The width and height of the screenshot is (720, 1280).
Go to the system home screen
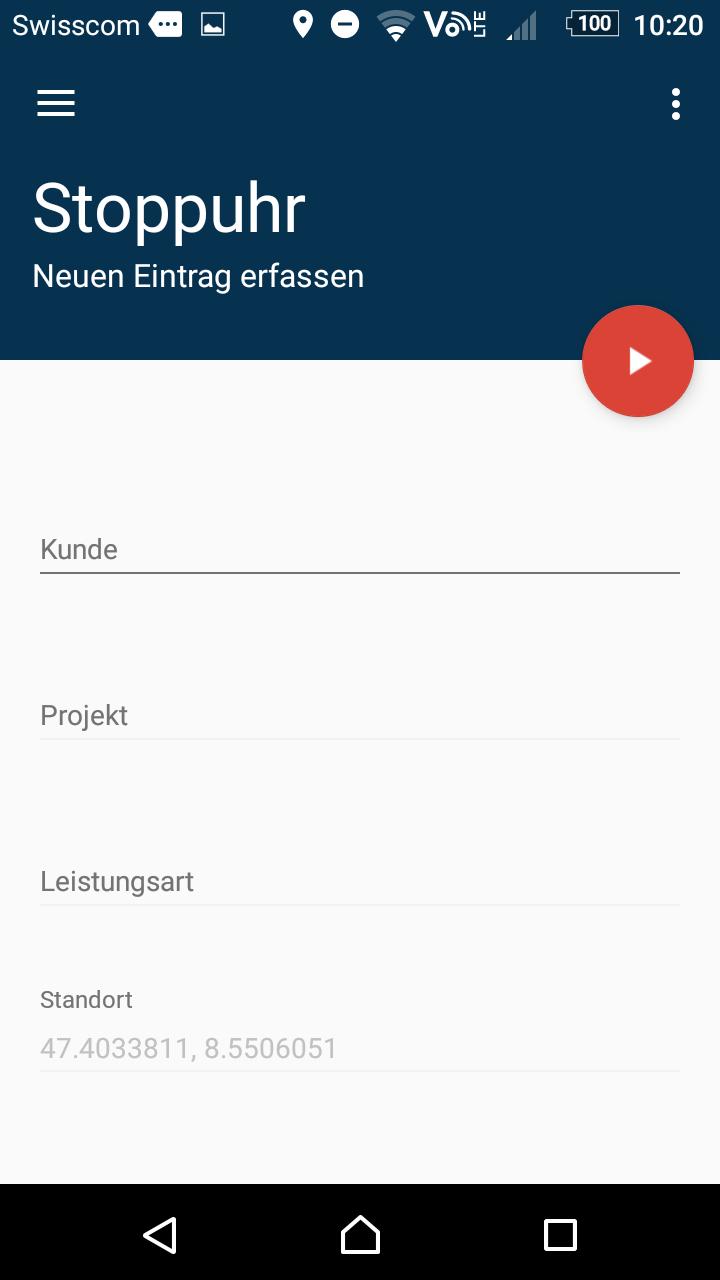(x=360, y=1235)
